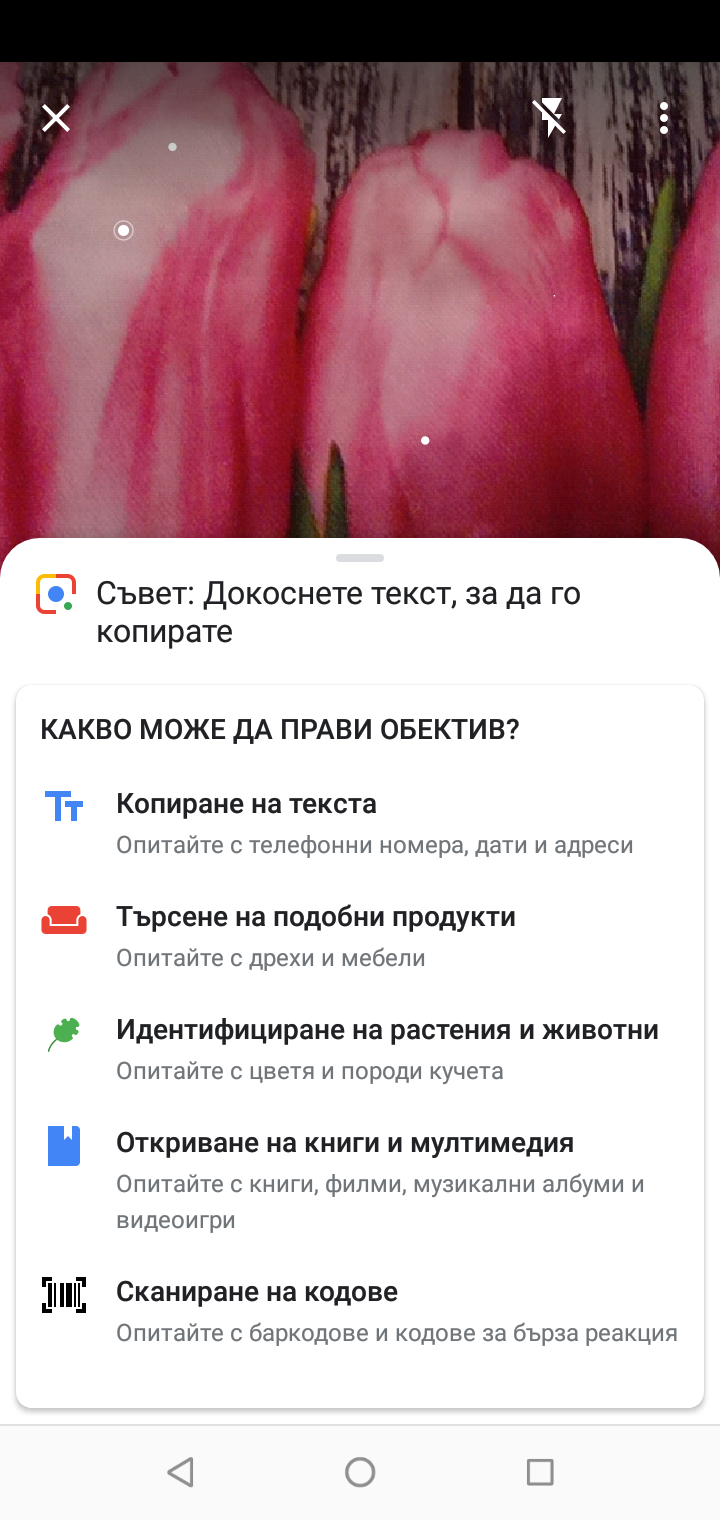Viewport: 720px width, 1520px height.
Task: Toggle the camera flash icon
Action: click(x=551, y=118)
